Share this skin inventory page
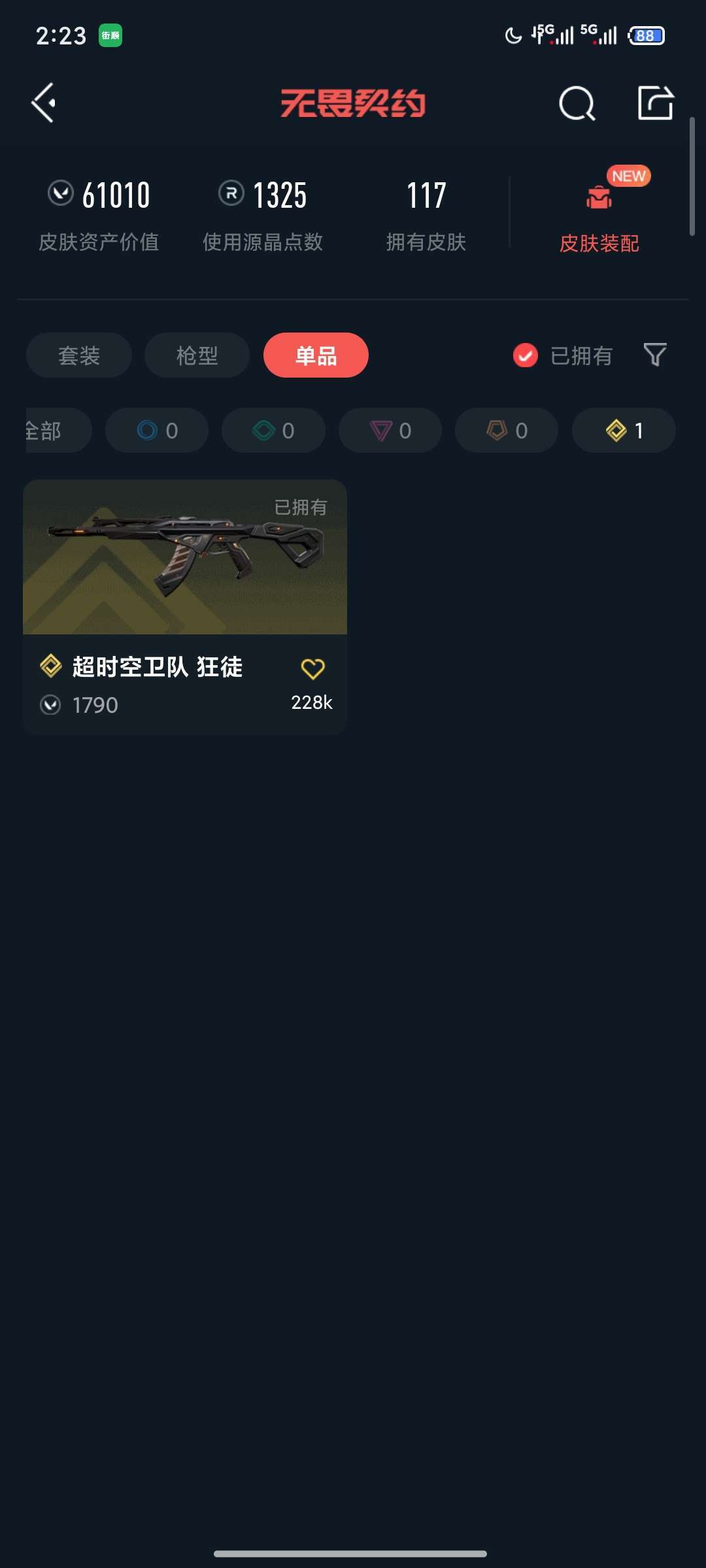The height and width of the screenshot is (1568, 706). (655, 103)
